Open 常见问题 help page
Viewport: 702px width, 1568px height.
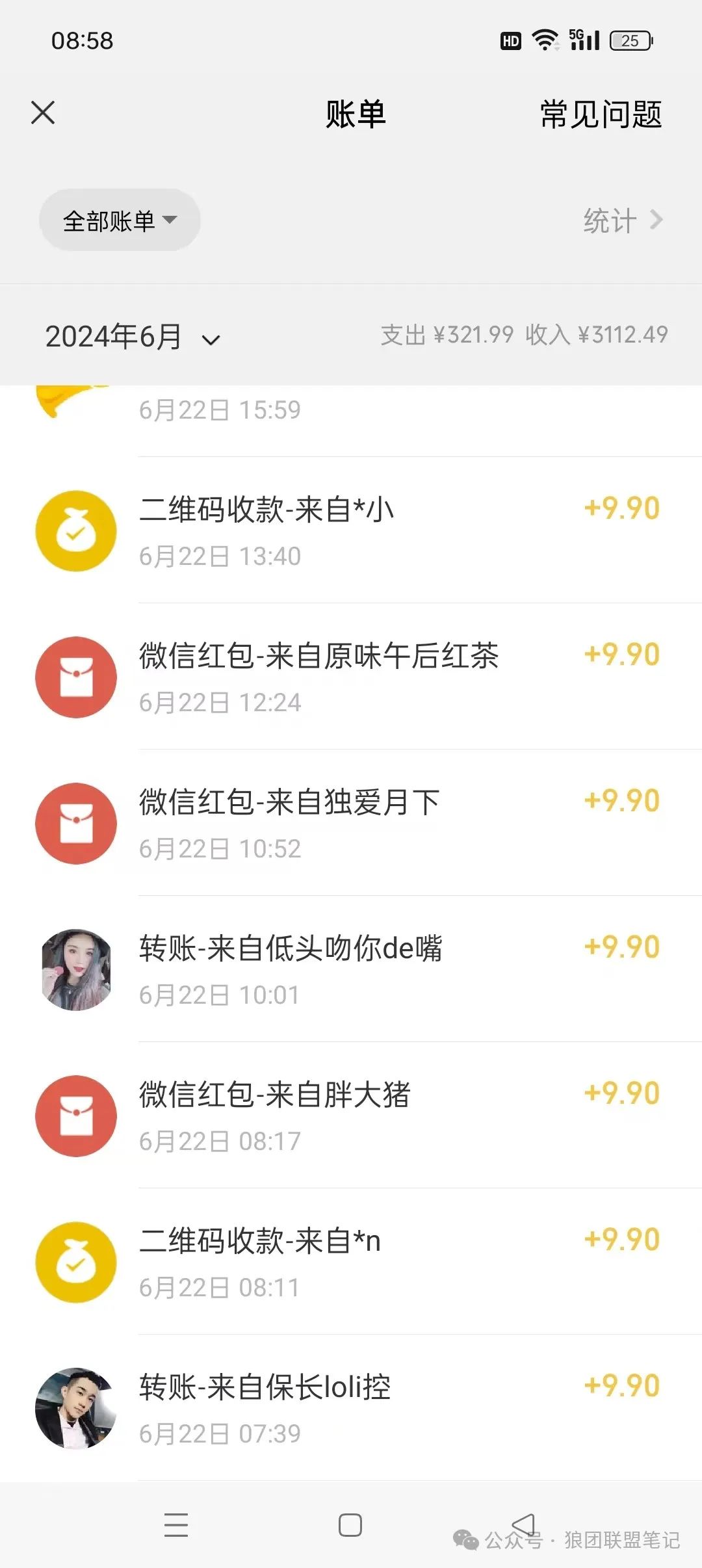(599, 114)
